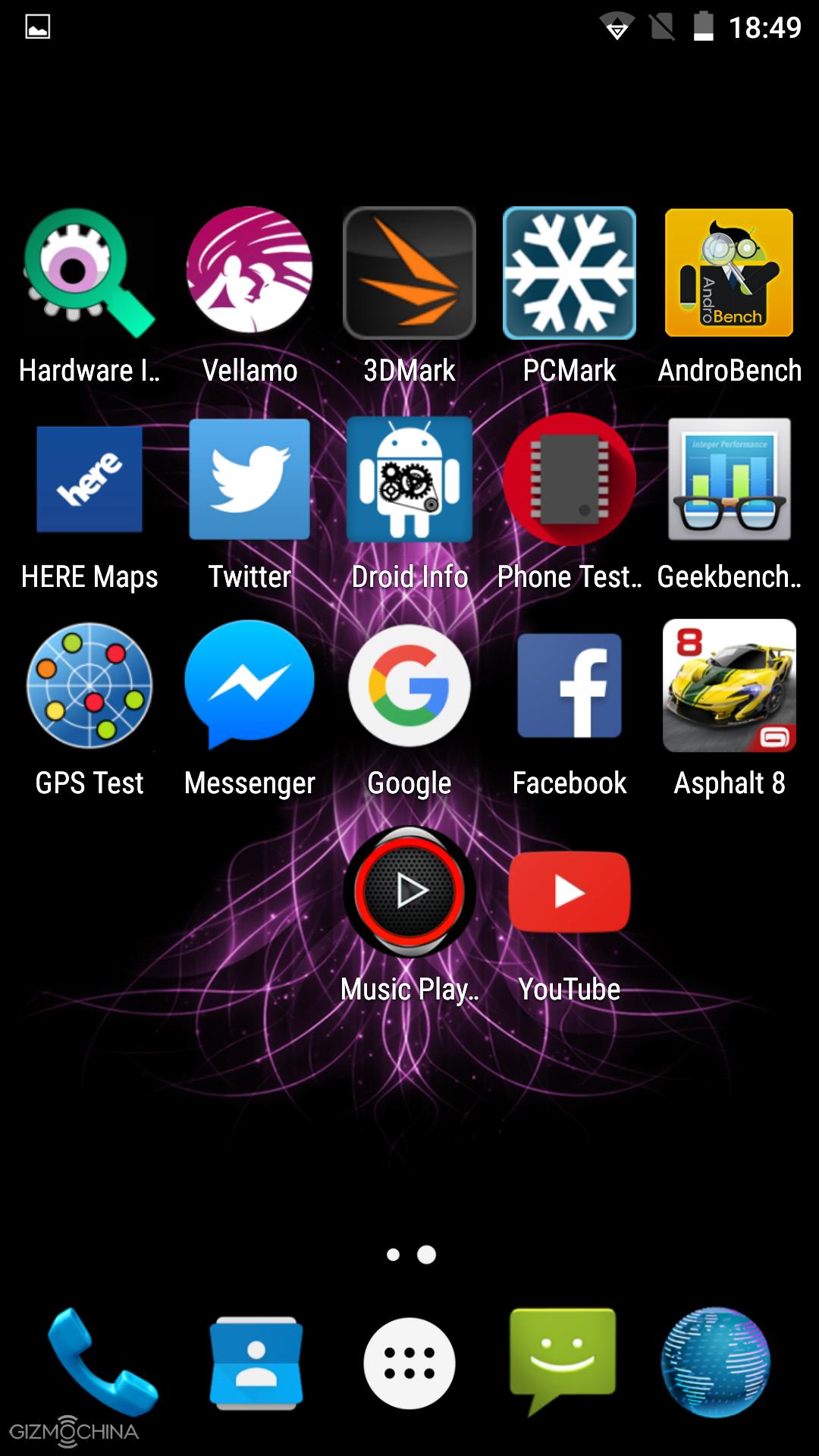Viewport: 819px width, 1456px height.
Task: Launch Geekbench app
Action: [730, 479]
